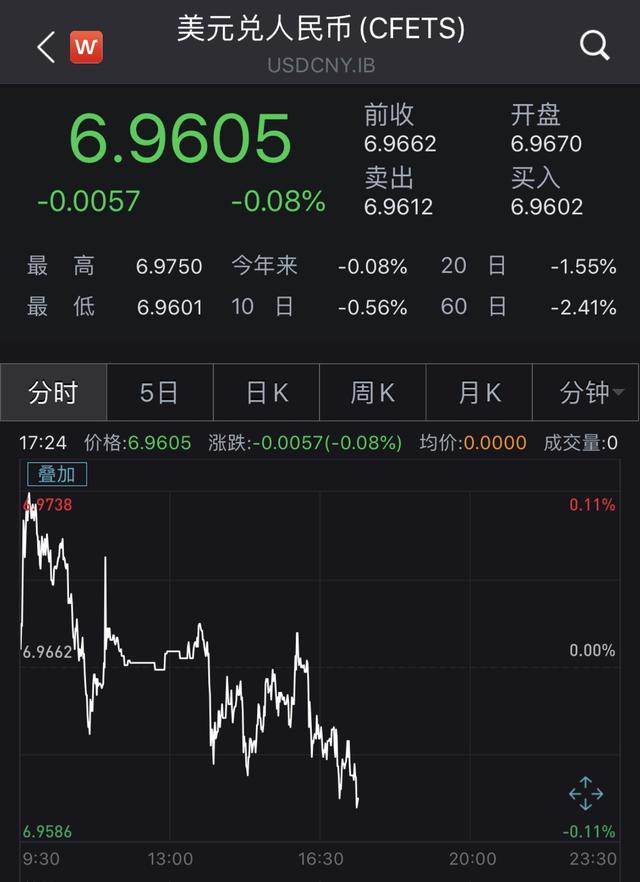Image resolution: width=640 pixels, height=882 pixels.
Task: Expand the chart with the arrows icon
Action: (x=586, y=794)
